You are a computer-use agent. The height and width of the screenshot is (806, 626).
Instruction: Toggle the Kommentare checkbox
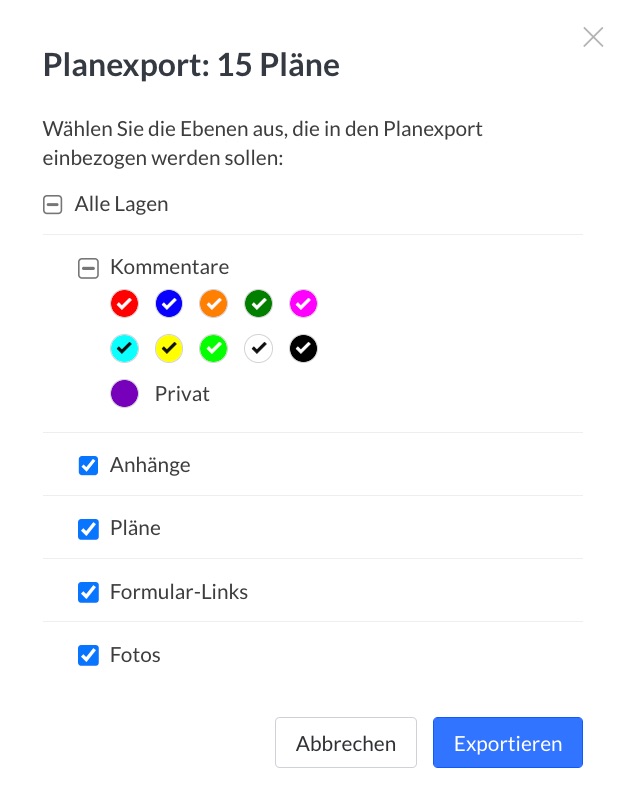[x=89, y=268]
